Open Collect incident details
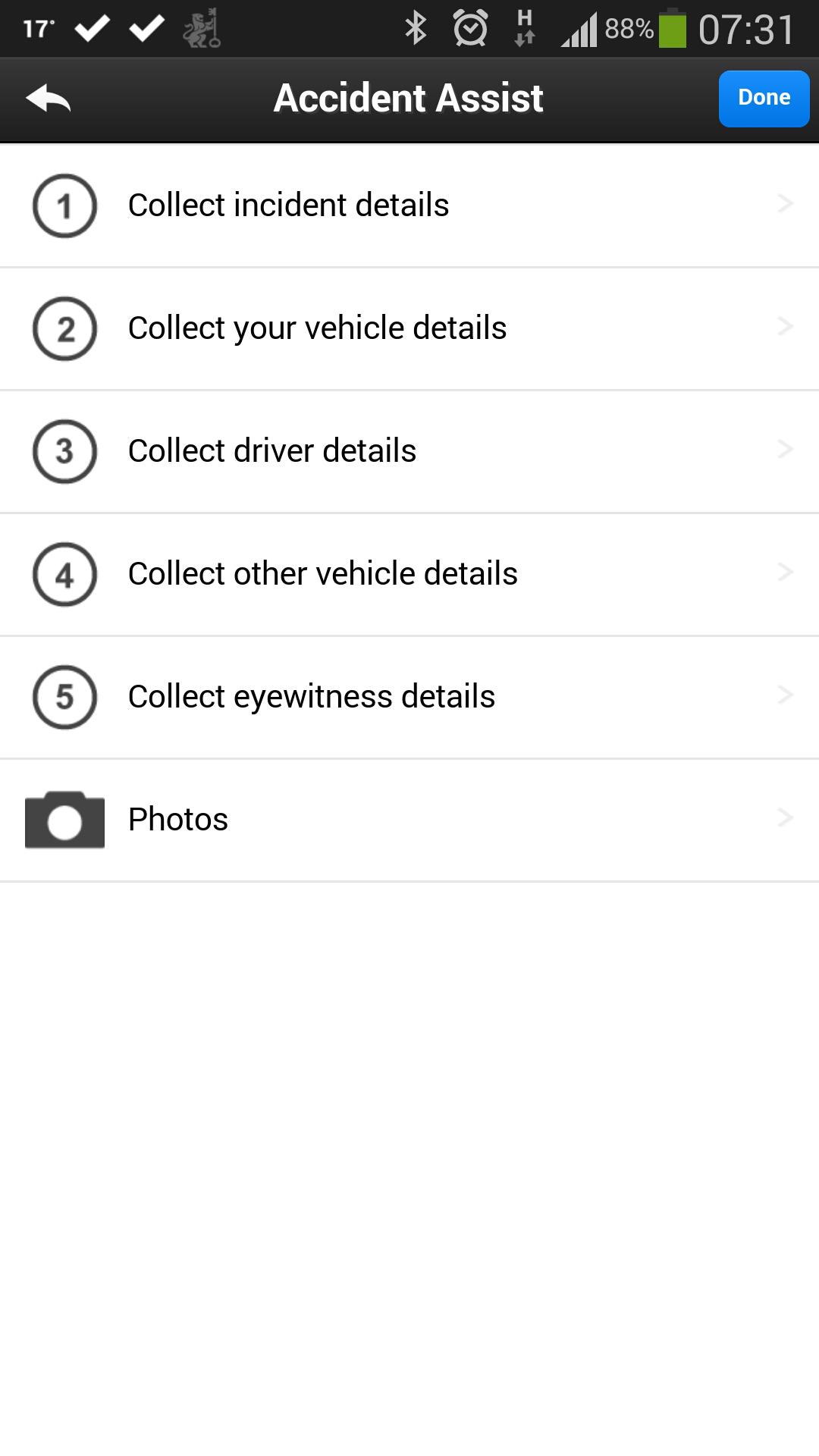The width and height of the screenshot is (819, 1456). [x=409, y=206]
